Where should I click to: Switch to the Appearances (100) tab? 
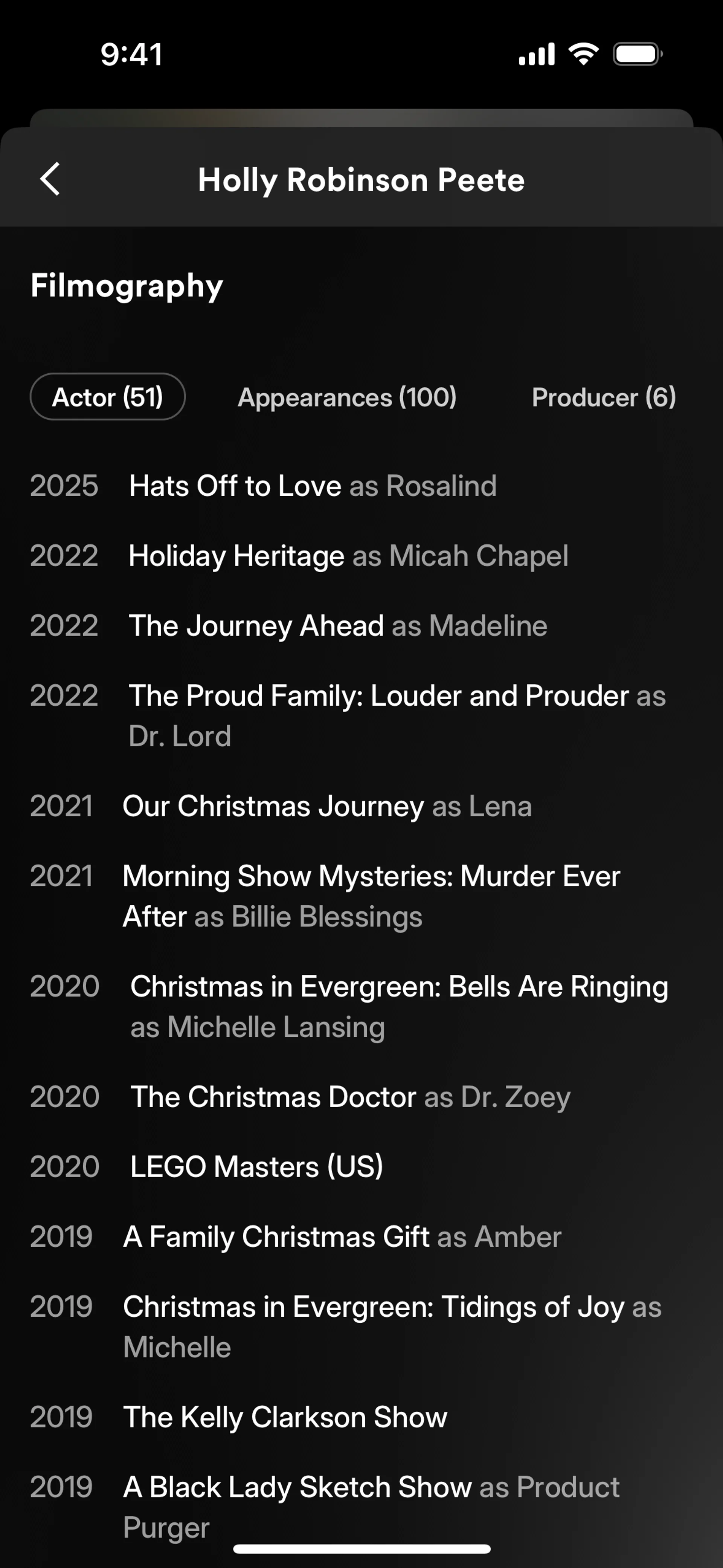click(x=347, y=397)
